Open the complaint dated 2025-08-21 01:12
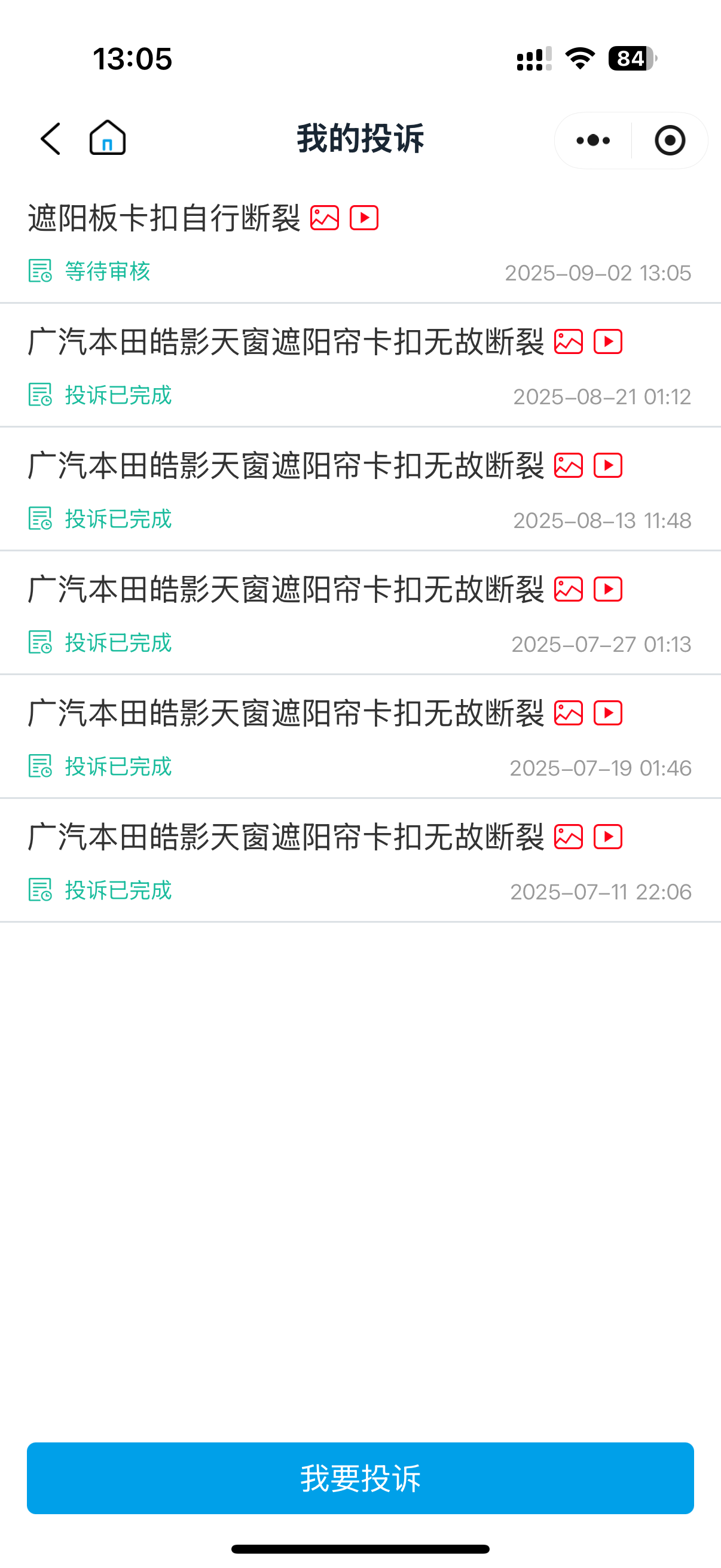The image size is (721, 1568). point(360,366)
